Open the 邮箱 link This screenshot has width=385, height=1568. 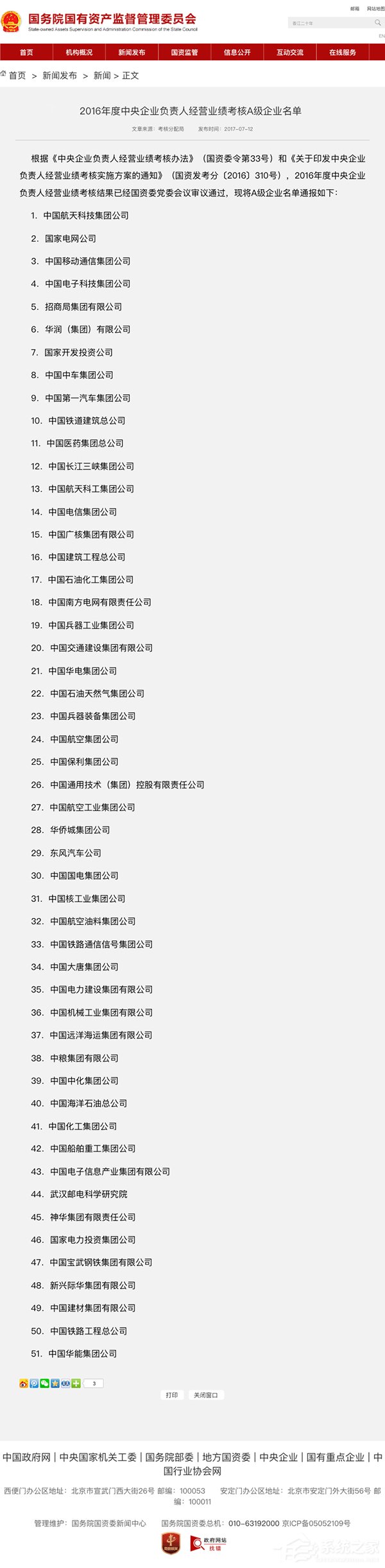click(355, 9)
